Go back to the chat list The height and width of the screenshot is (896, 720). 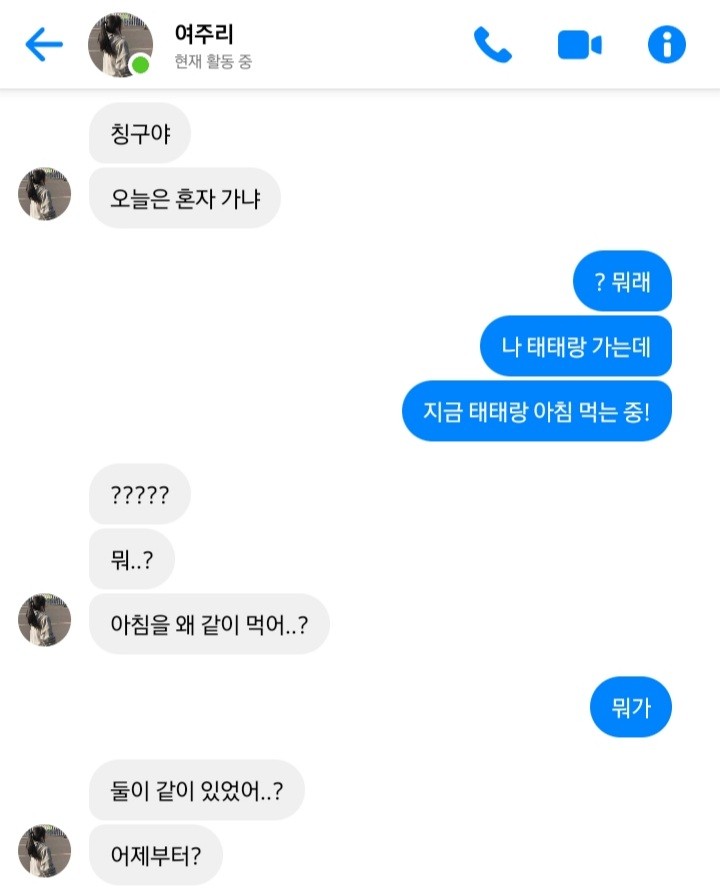43,45
